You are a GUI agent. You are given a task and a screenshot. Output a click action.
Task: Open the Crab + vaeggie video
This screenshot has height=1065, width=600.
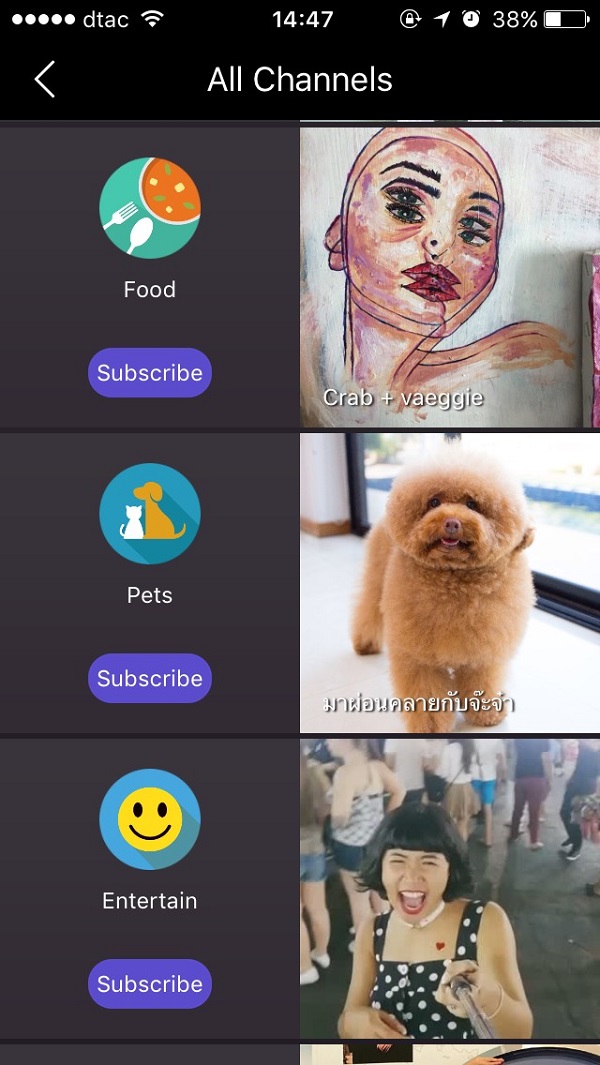[449, 277]
